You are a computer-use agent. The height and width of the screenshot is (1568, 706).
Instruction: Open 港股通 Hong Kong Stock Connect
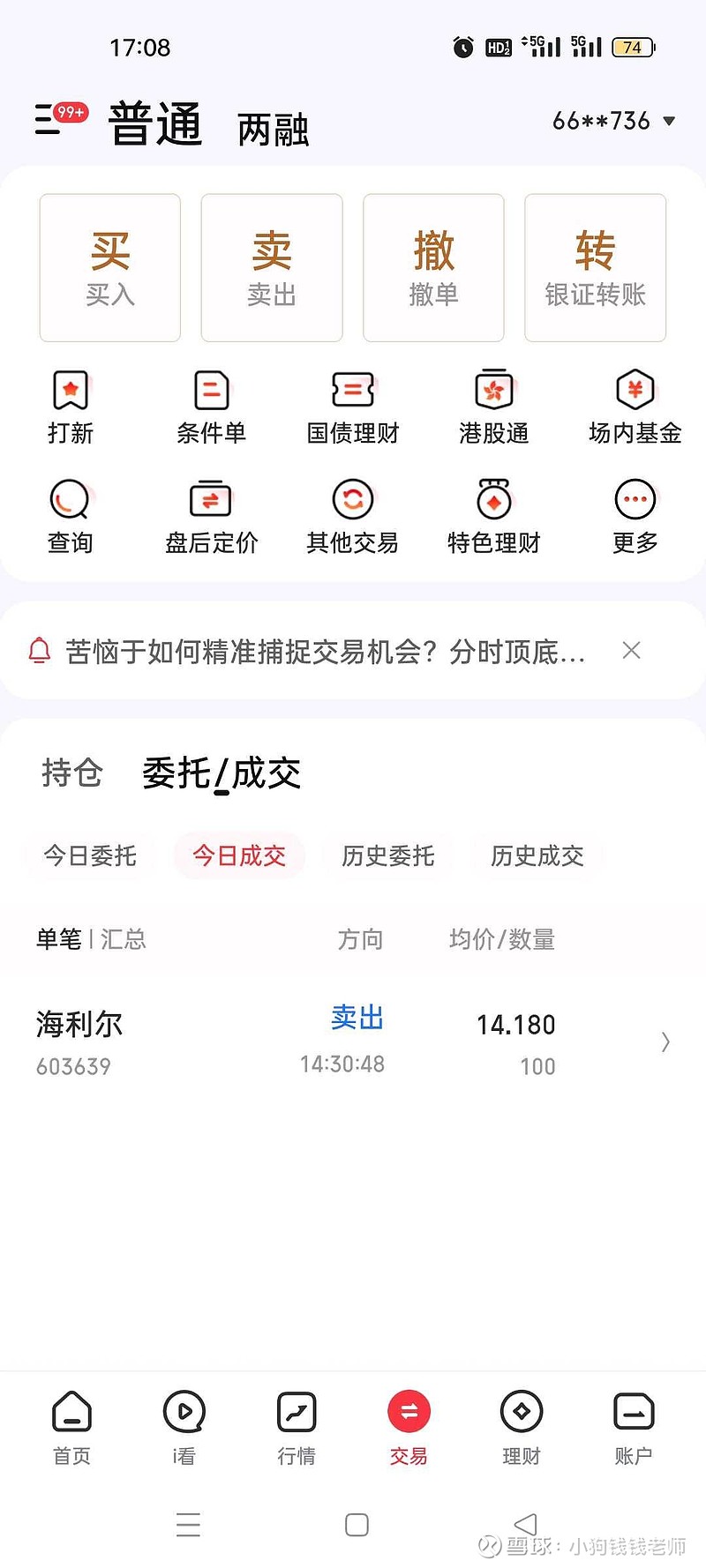[494, 407]
